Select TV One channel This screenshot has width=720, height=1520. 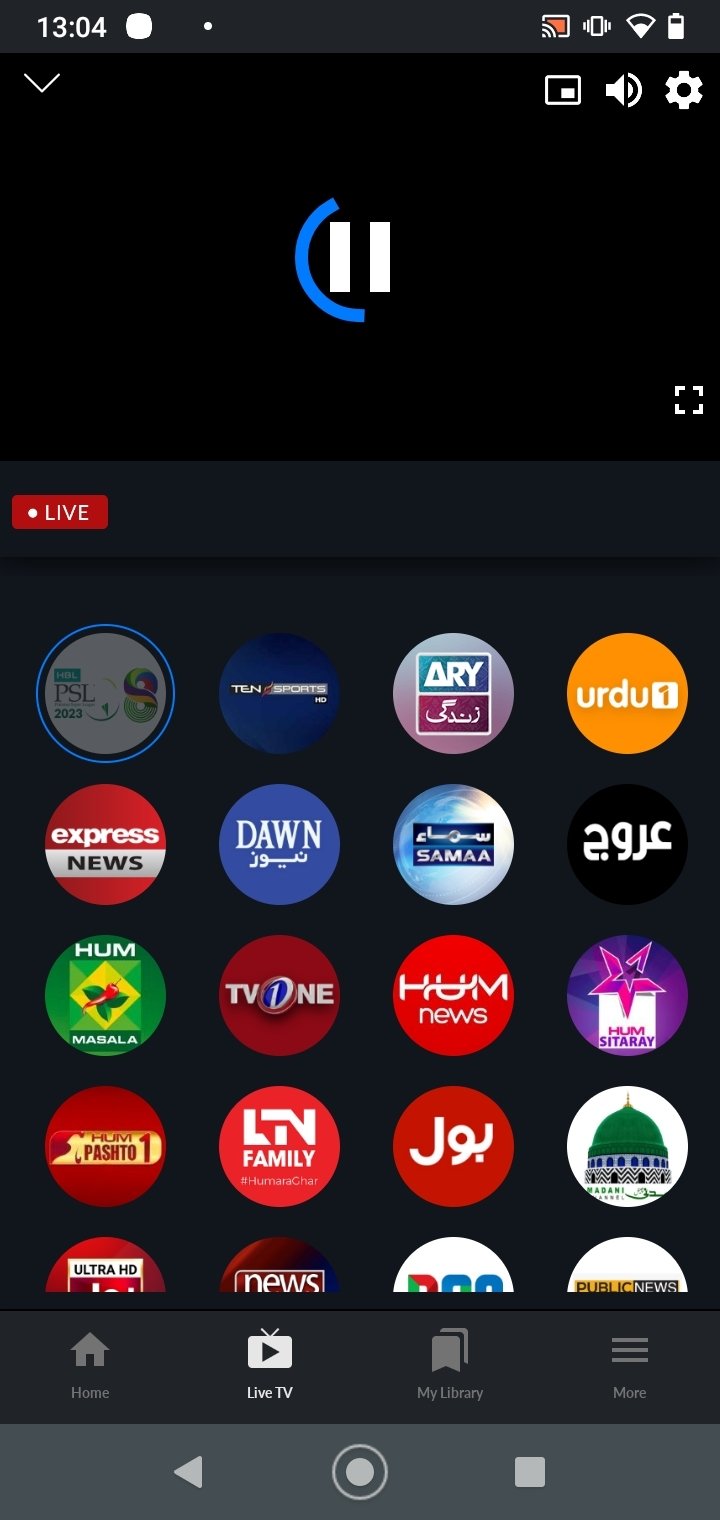tap(279, 995)
